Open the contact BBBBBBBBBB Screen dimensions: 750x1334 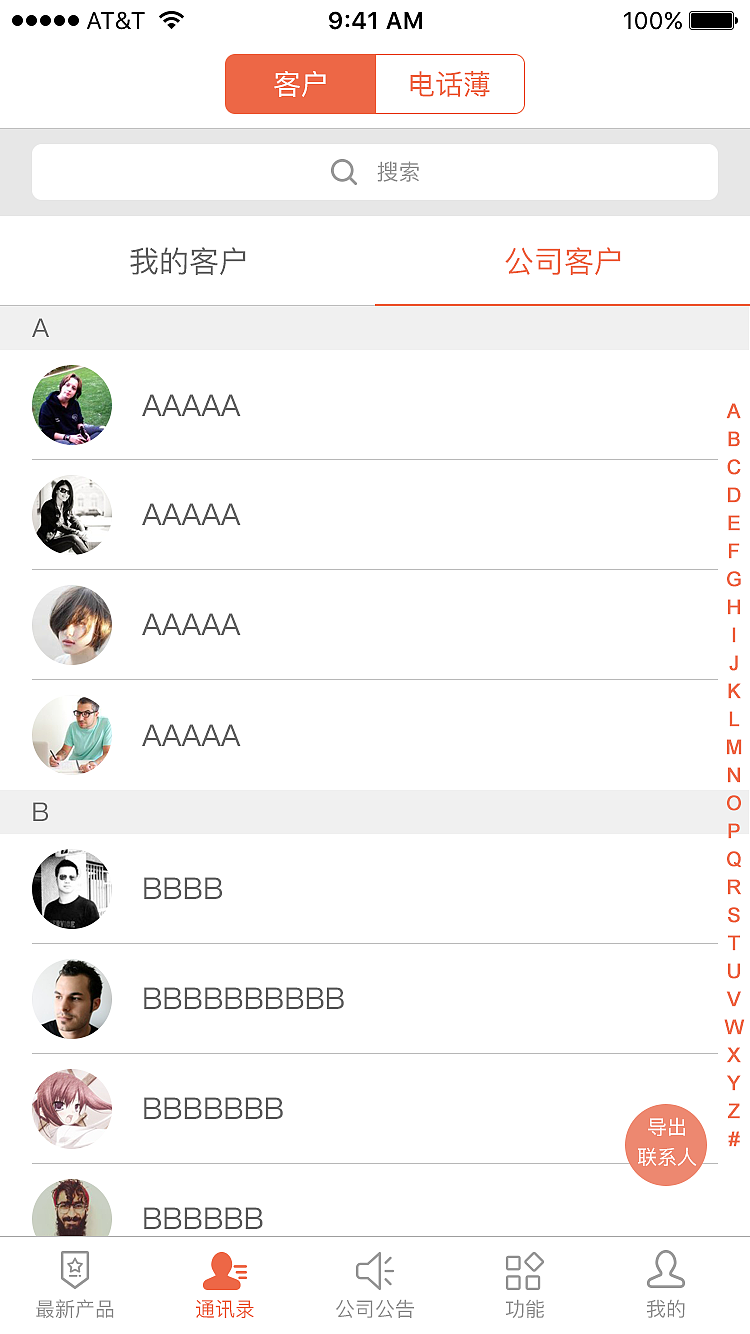coord(243,999)
